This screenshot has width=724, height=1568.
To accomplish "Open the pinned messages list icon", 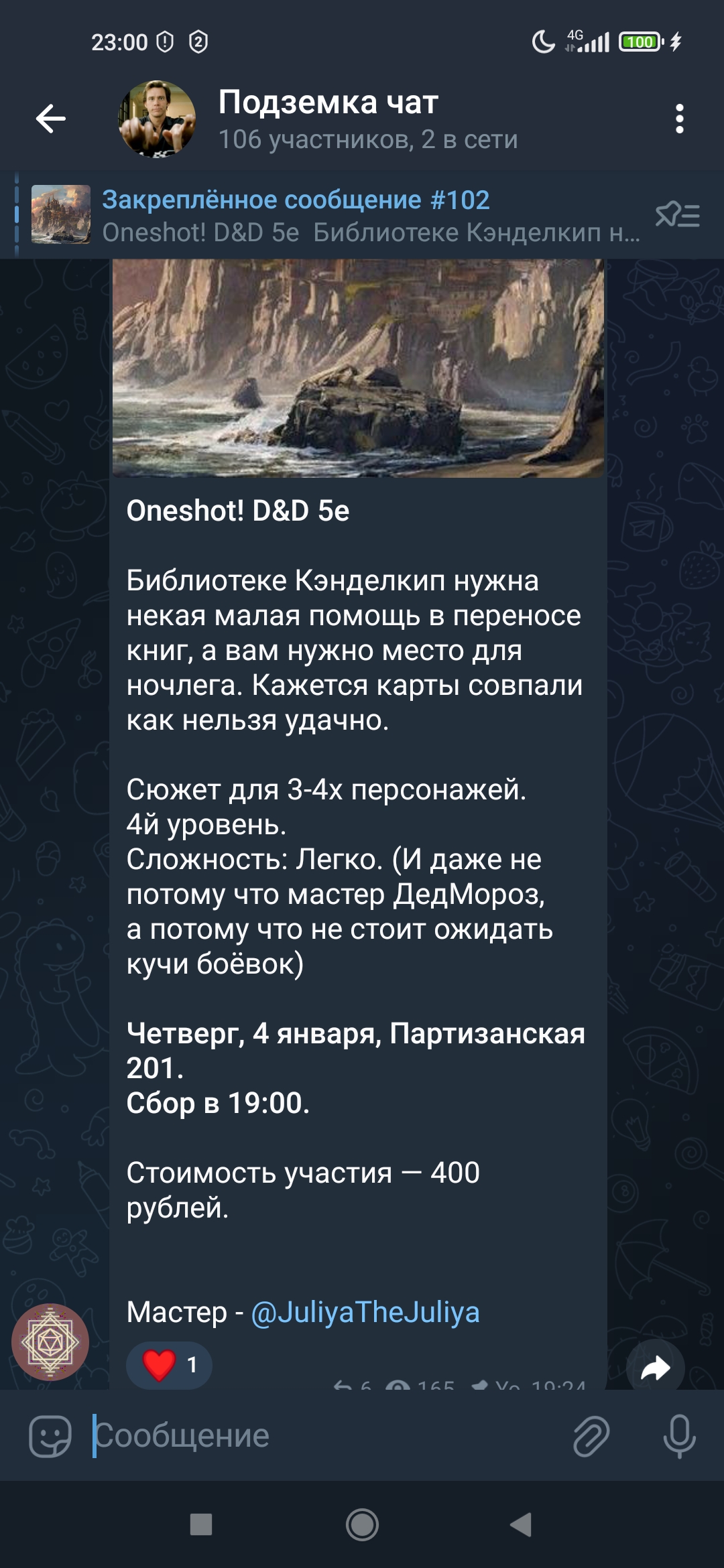I will pos(678,215).
